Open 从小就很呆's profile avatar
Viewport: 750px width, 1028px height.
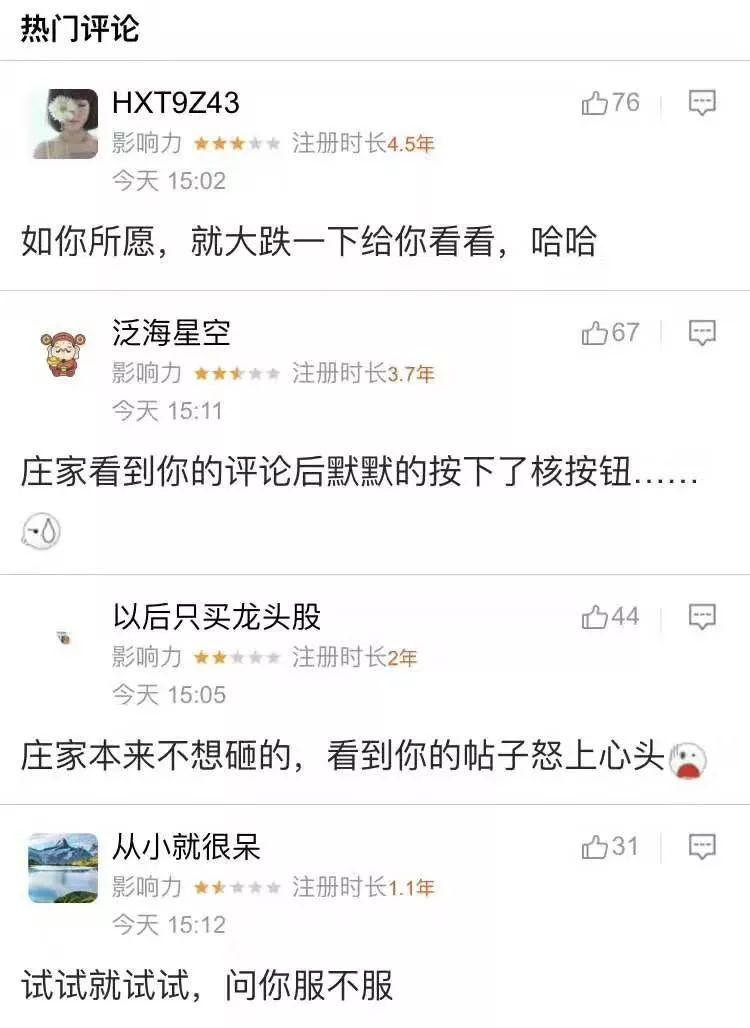coord(63,868)
